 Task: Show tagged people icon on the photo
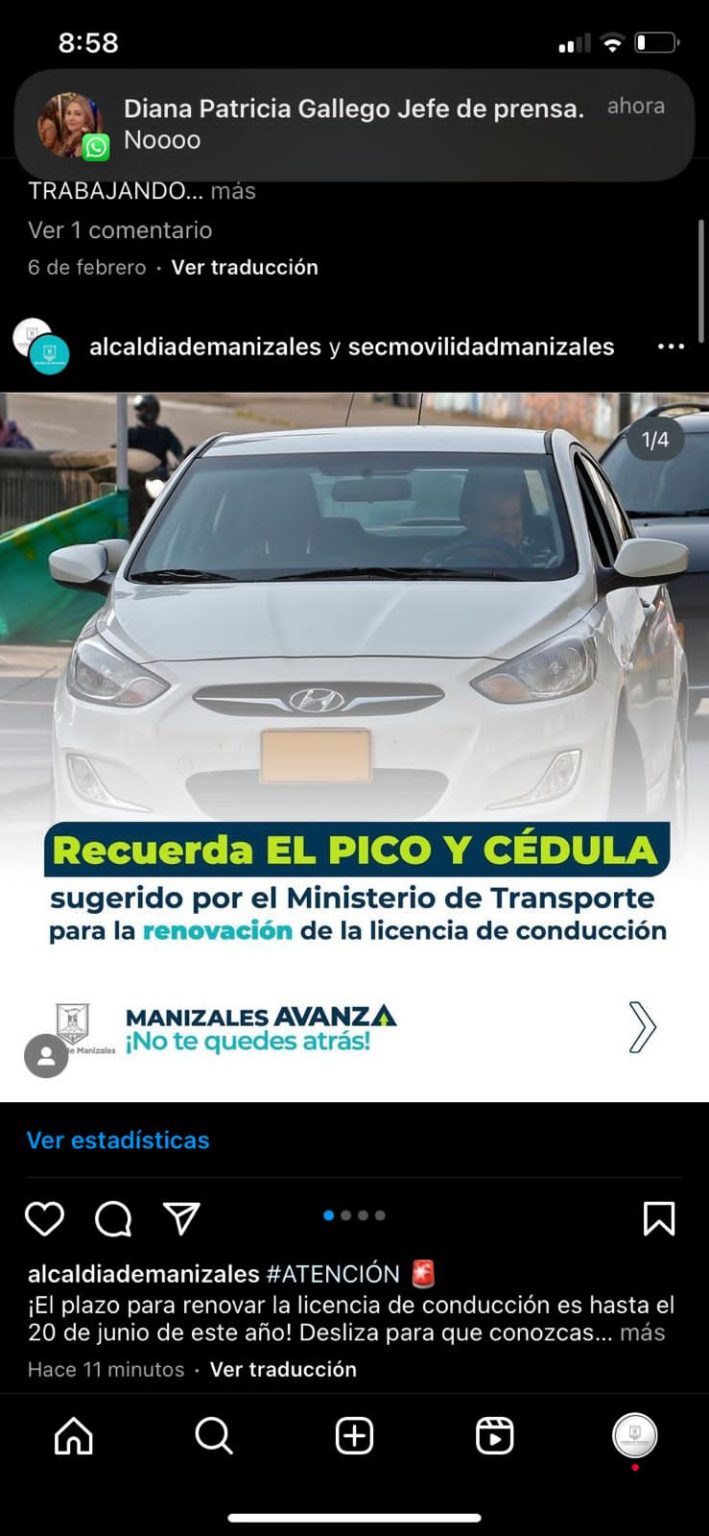(x=46, y=1055)
